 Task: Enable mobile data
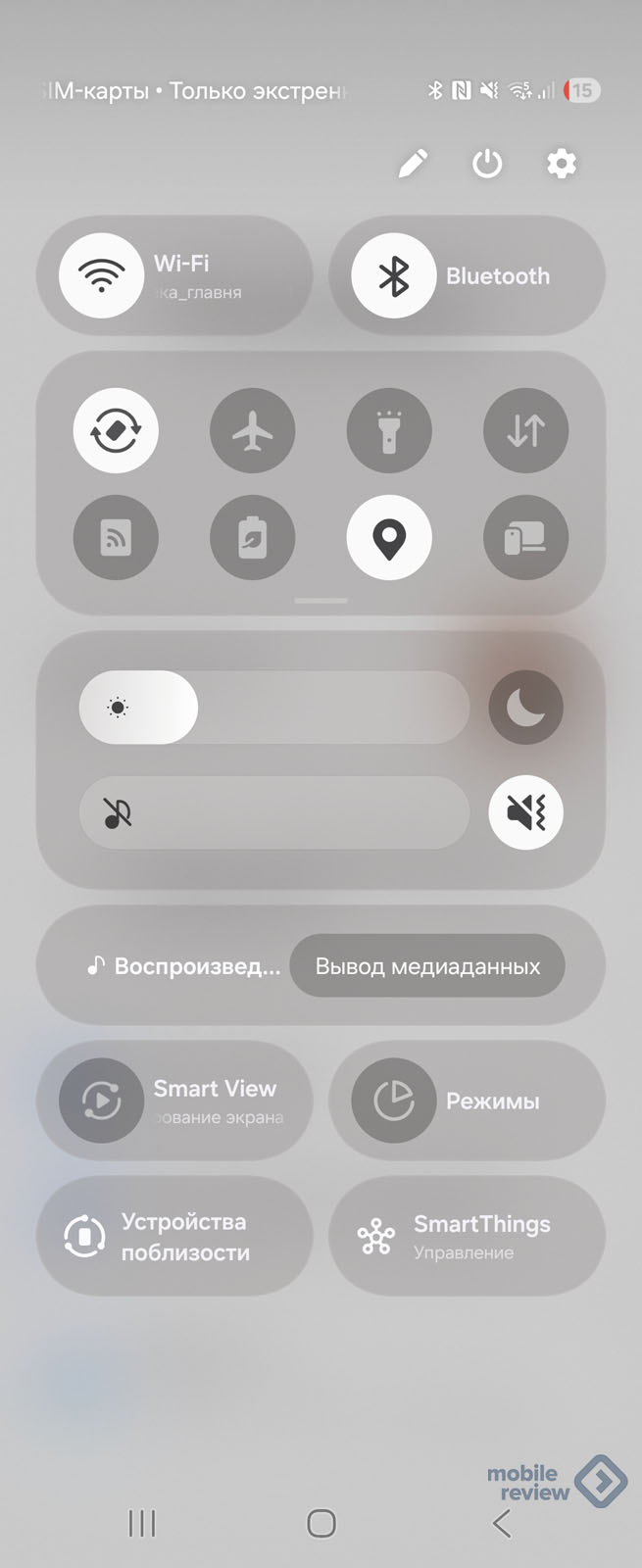click(526, 430)
